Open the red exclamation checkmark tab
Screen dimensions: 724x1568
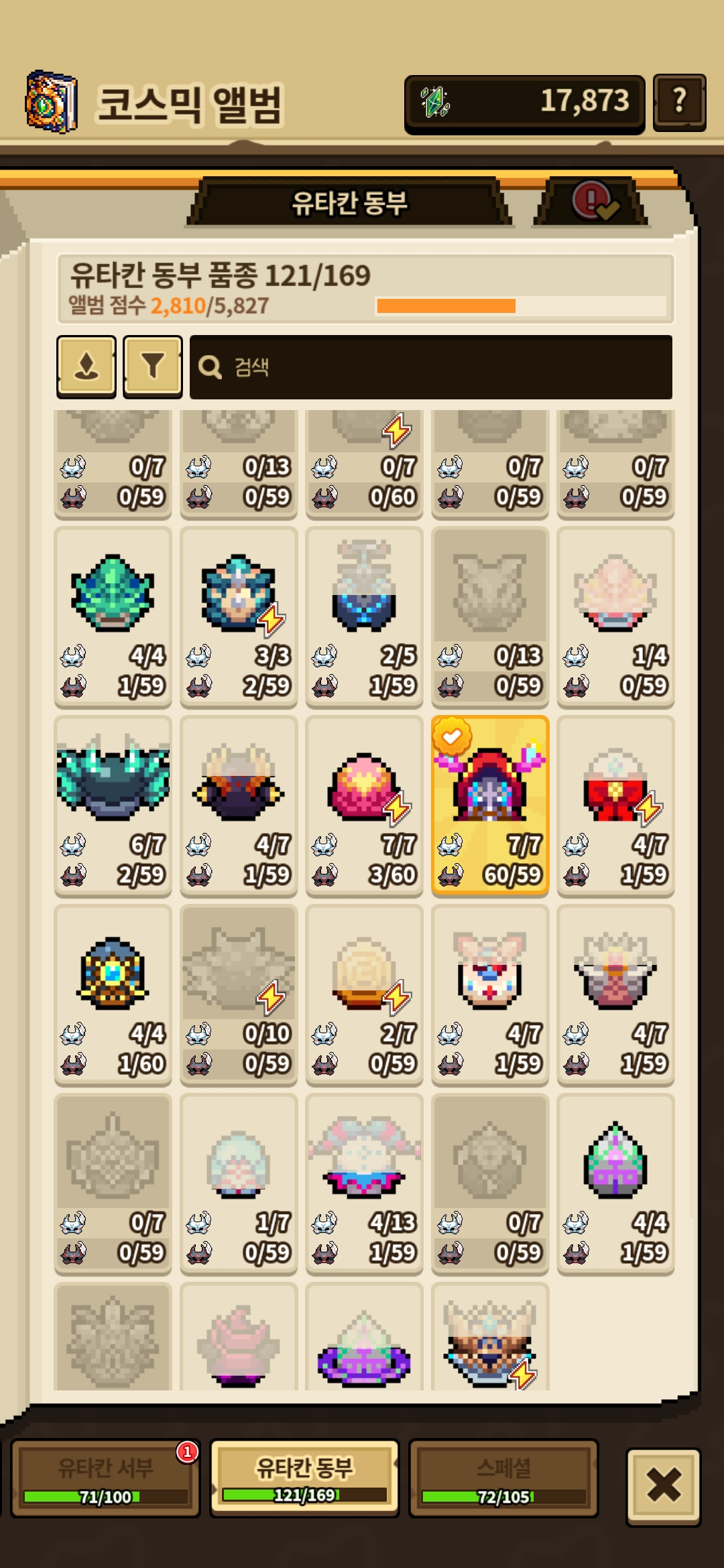pyautogui.click(x=592, y=202)
